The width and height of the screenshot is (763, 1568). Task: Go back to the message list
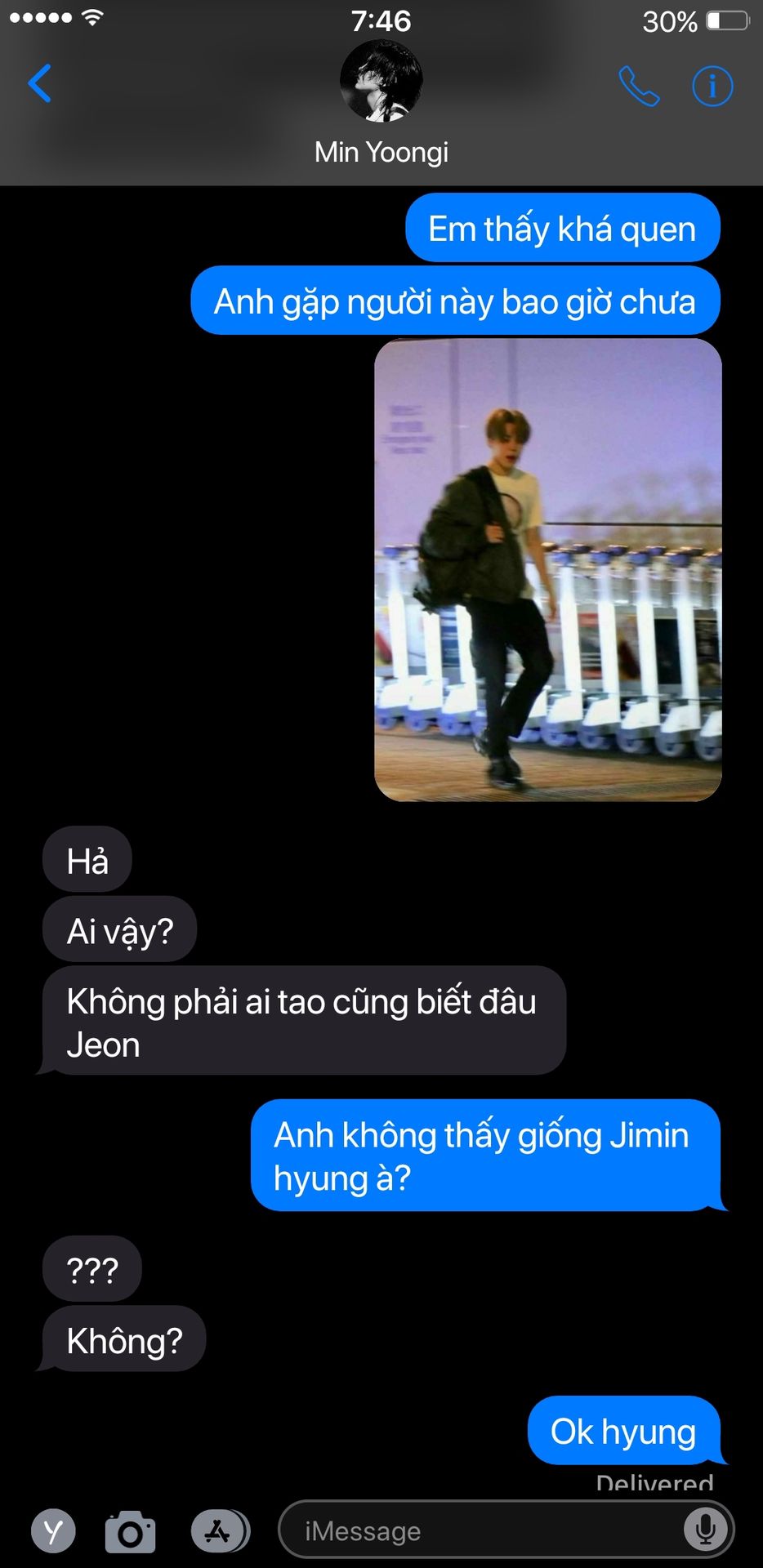point(39,83)
